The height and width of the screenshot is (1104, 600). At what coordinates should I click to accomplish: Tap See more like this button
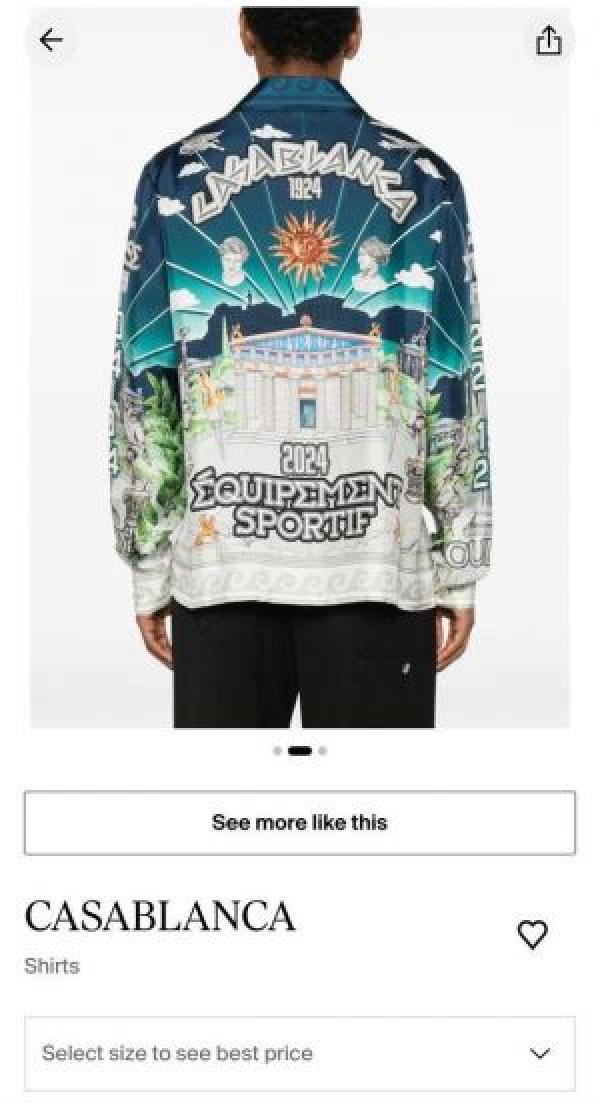pyautogui.click(x=300, y=823)
